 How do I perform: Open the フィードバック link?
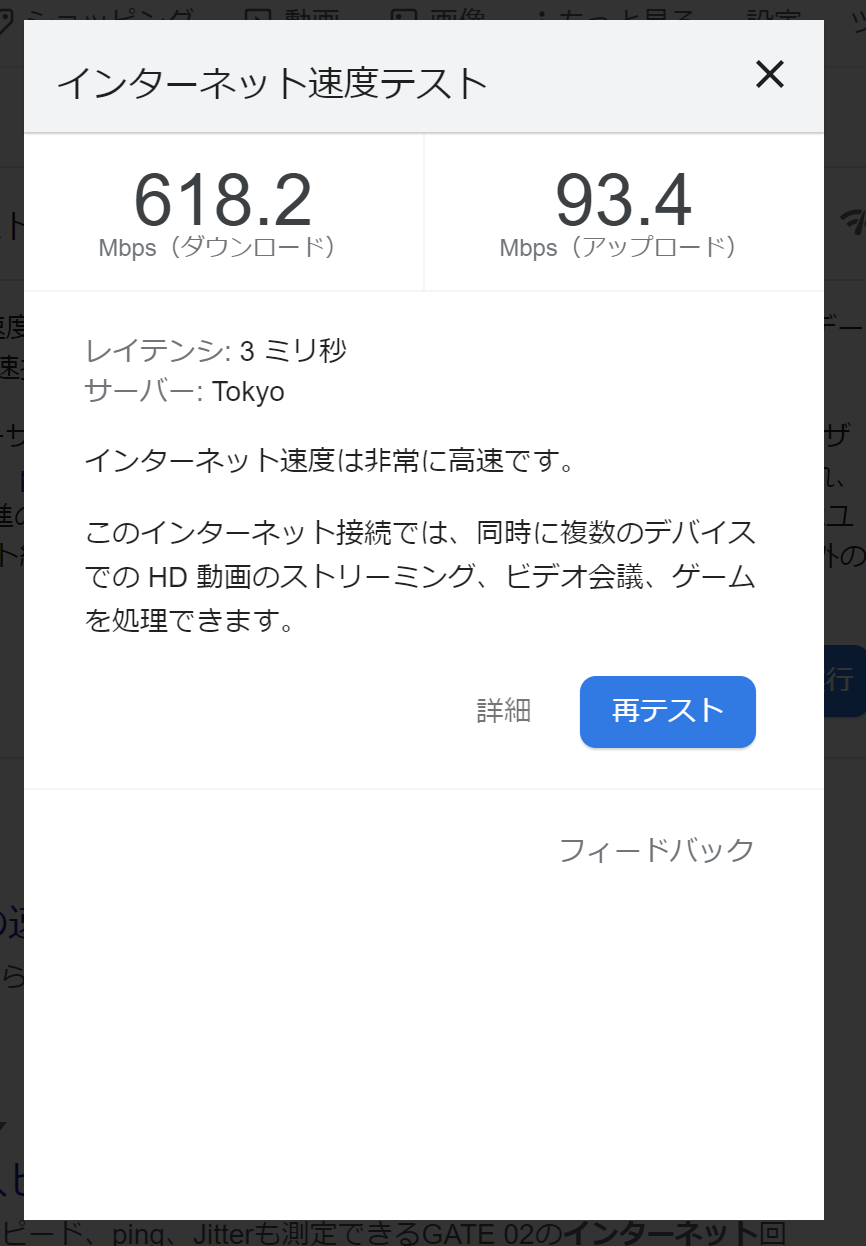point(656,850)
